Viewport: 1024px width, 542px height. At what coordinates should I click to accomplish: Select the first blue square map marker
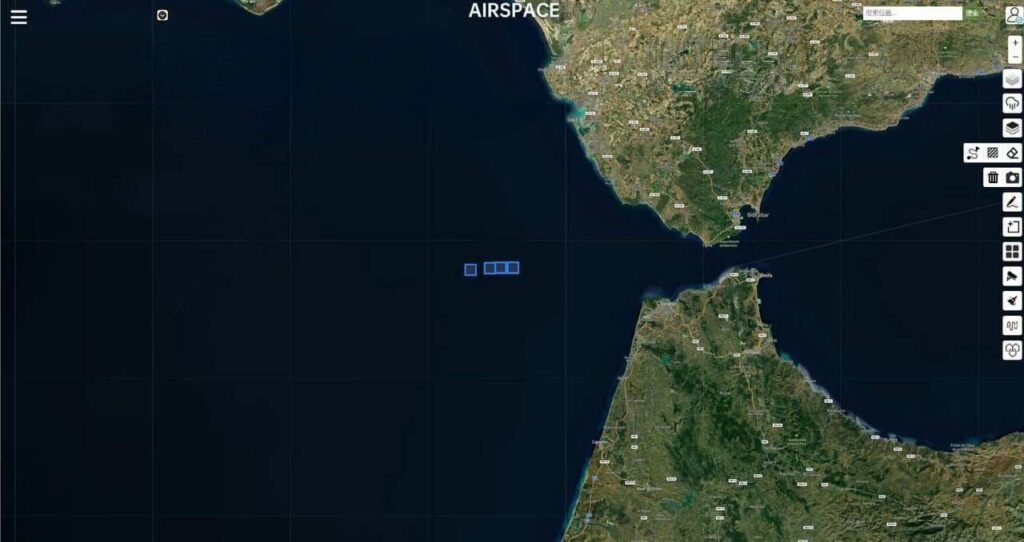coord(470,269)
